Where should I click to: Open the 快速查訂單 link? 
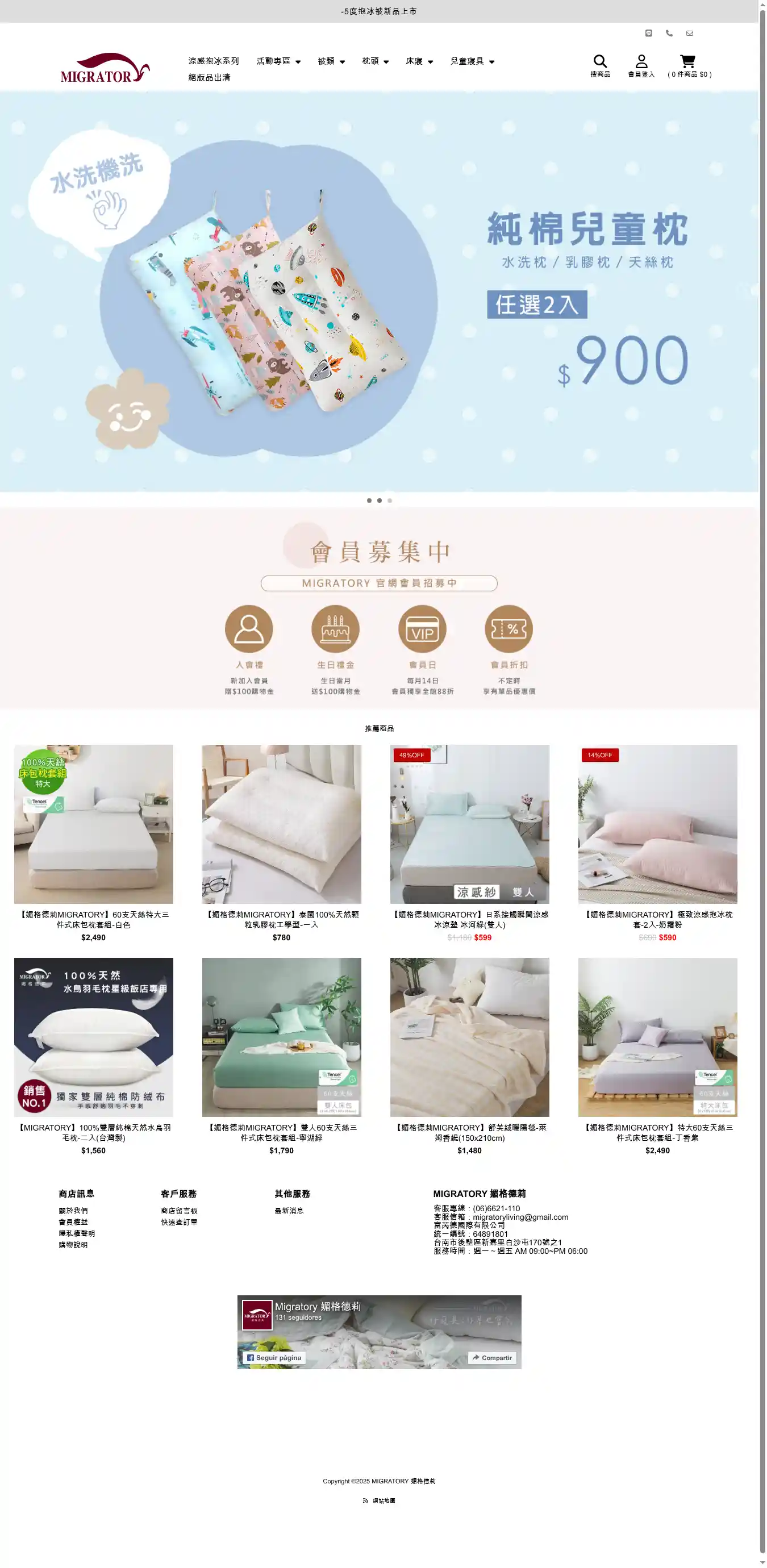179,1222
